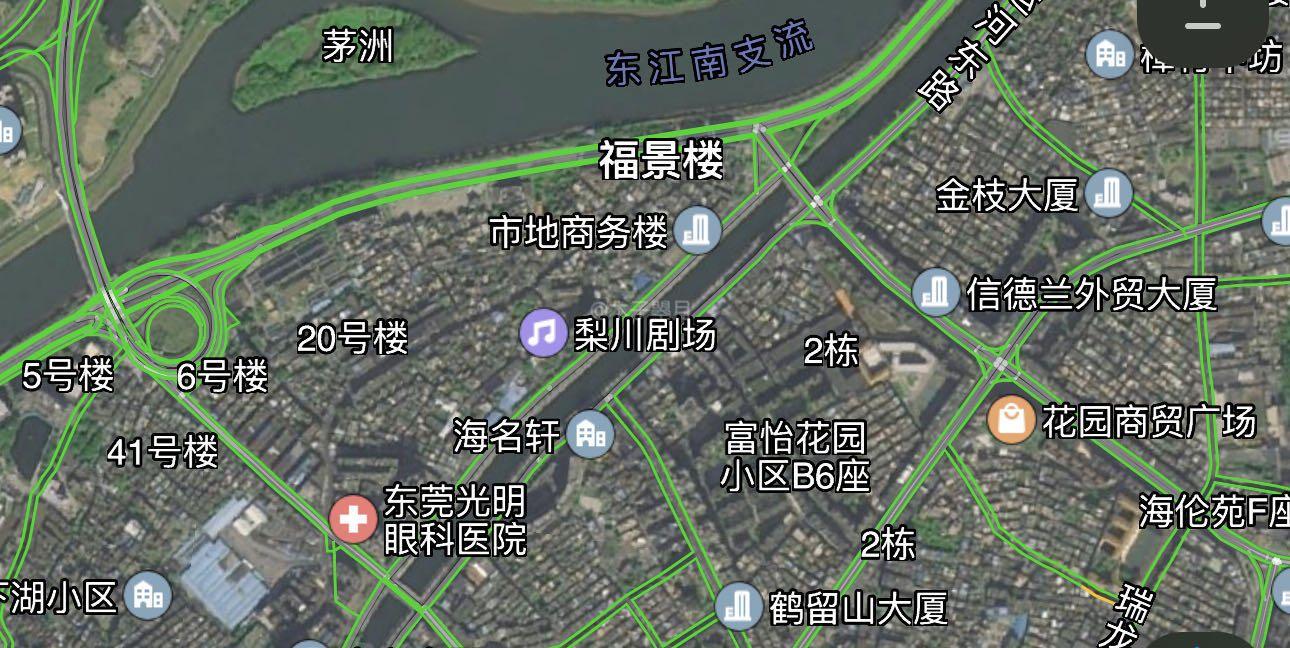Select the 东莞光明眼科医院 hospital marker
The width and height of the screenshot is (1290, 648).
coord(353,520)
